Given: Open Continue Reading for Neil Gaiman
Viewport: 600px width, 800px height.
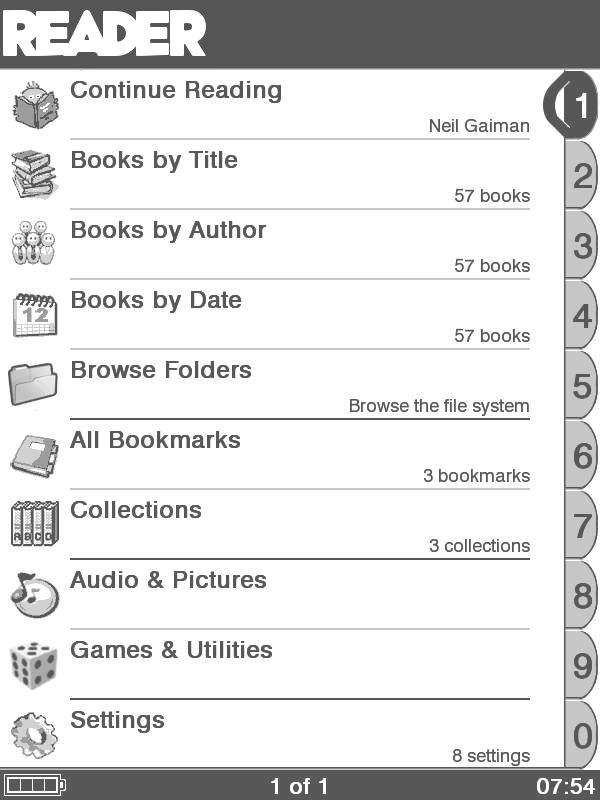Looking at the screenshot, I should coord(270,105).
